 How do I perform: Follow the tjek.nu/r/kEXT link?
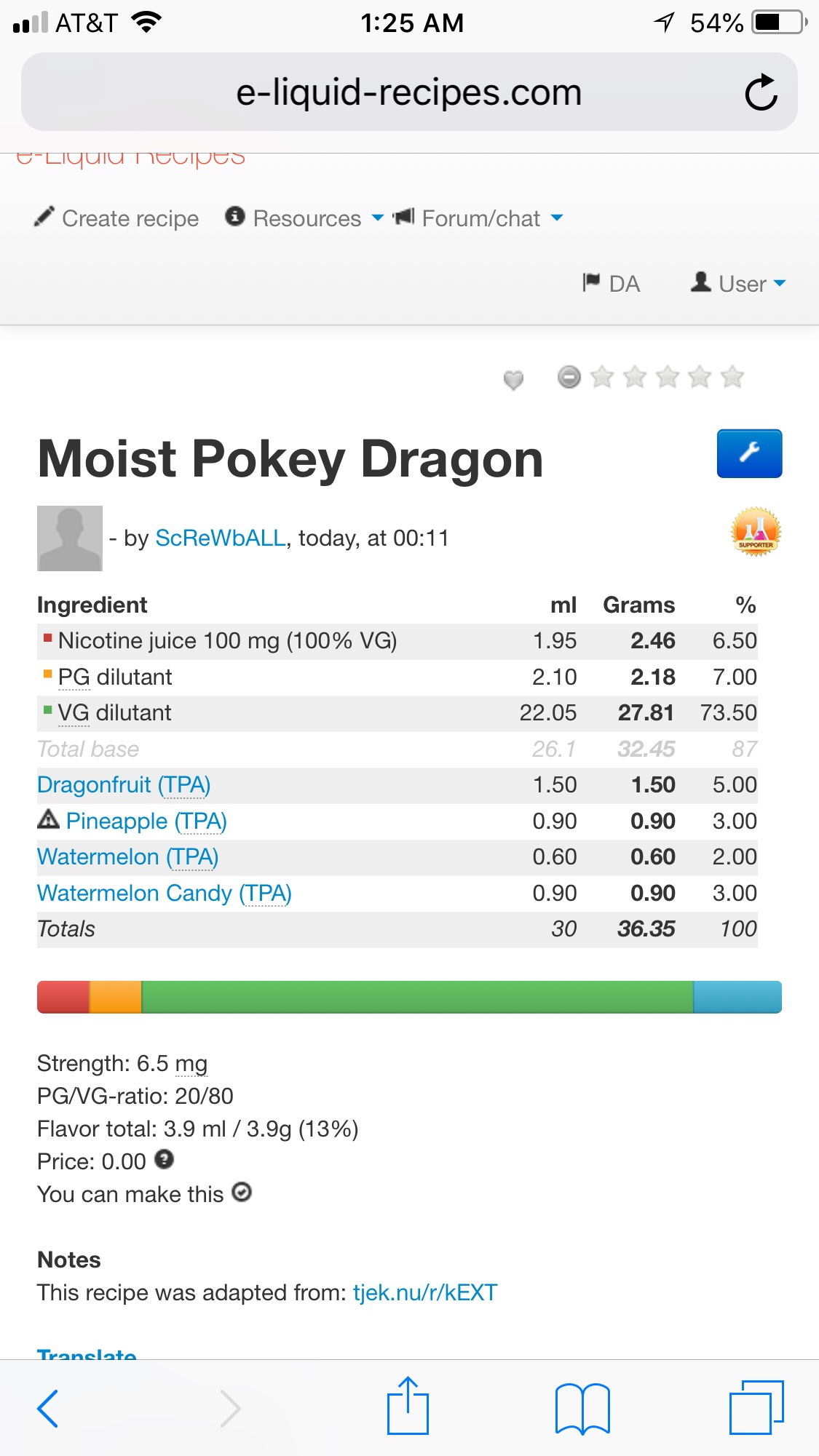click(x=424, y=1293)
